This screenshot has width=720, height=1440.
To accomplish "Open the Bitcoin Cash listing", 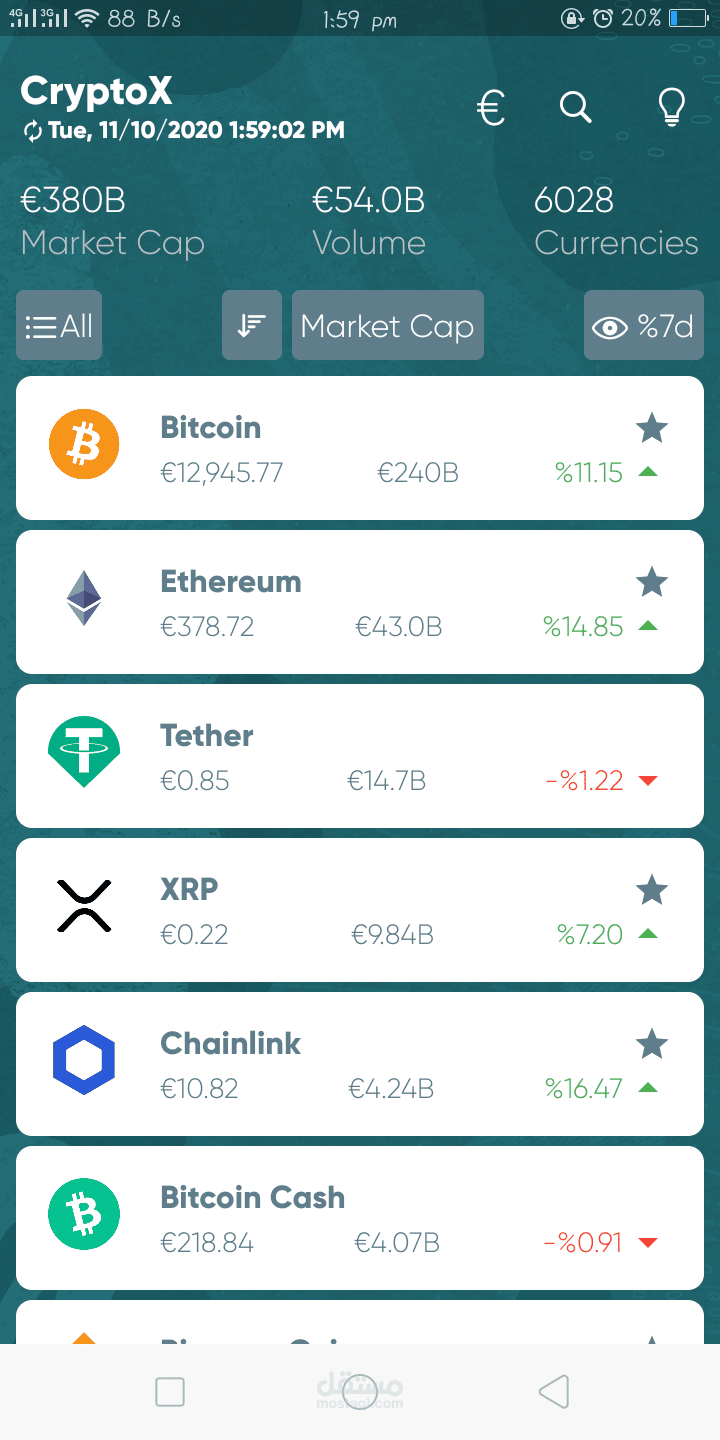I will (x=360, y=1218).
